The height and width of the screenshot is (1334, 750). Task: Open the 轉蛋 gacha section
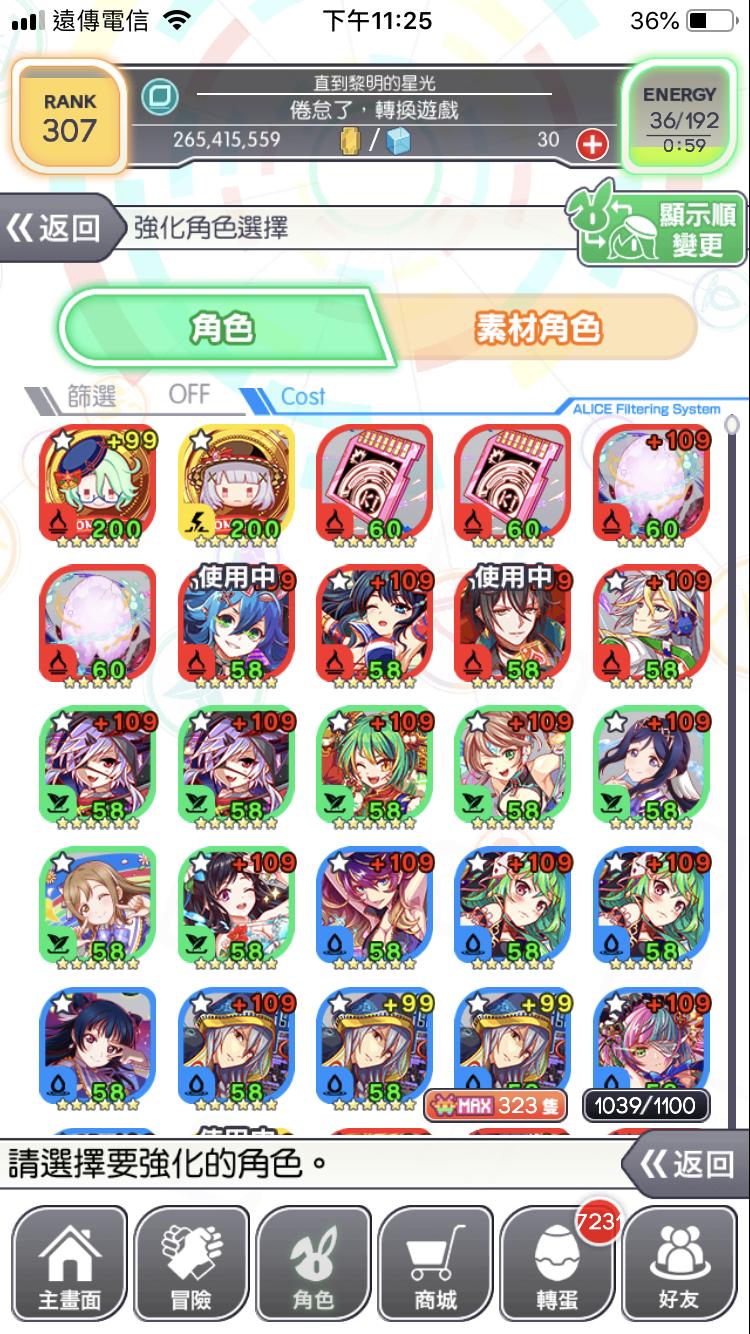[x=558, y=1264]
